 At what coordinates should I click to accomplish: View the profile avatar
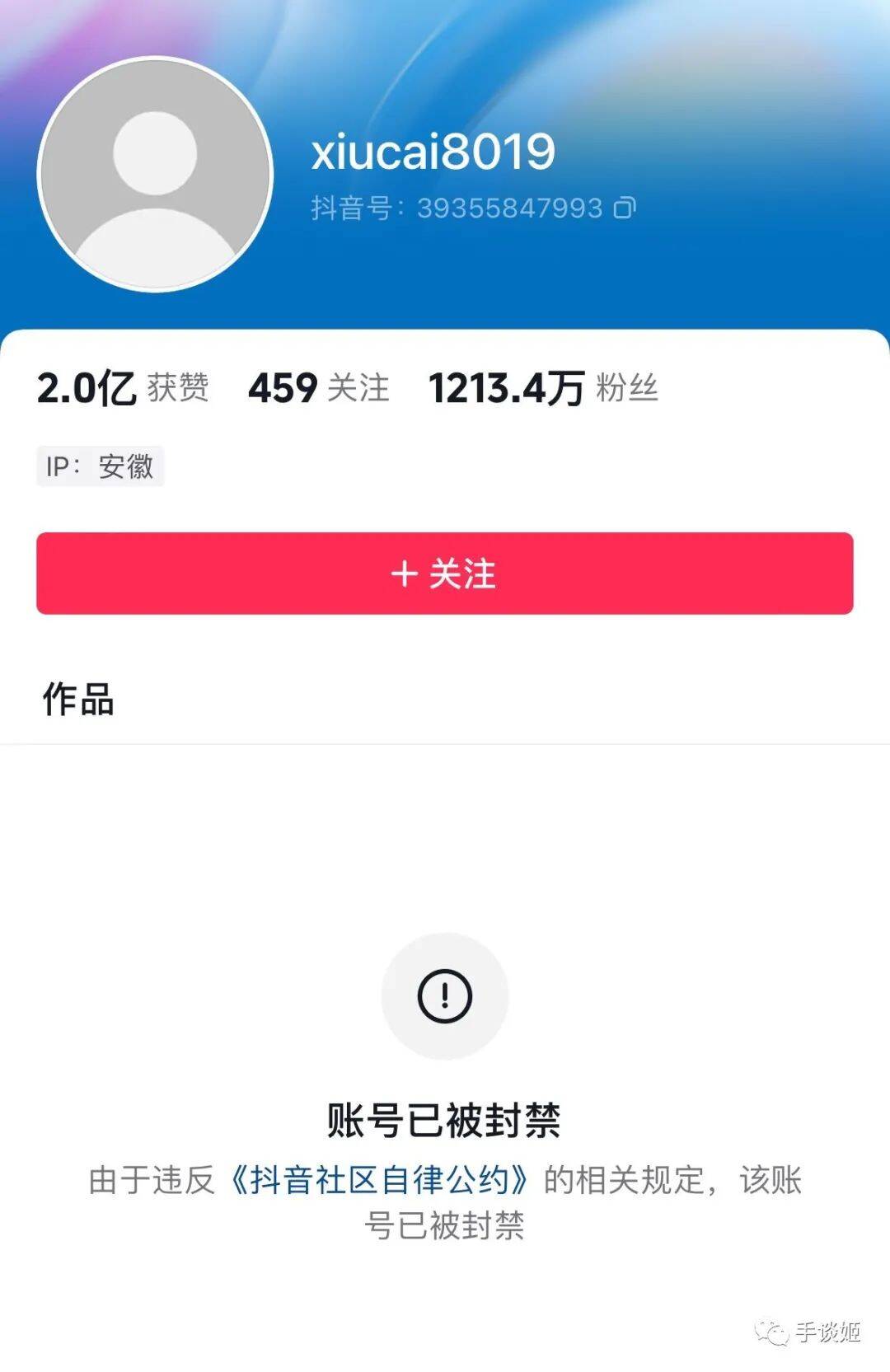155,174
